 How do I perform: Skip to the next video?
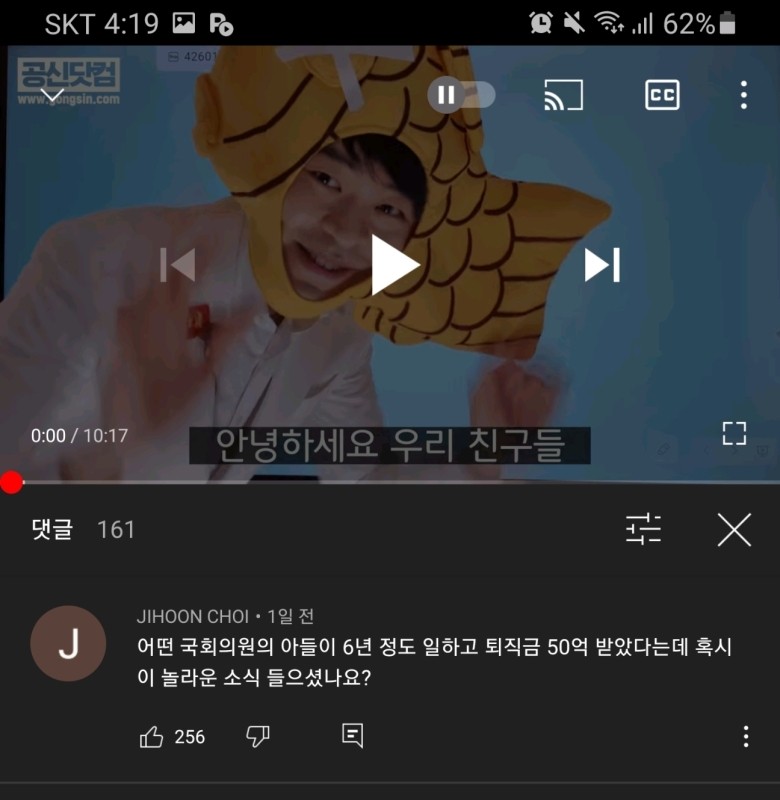pos(602,264)
